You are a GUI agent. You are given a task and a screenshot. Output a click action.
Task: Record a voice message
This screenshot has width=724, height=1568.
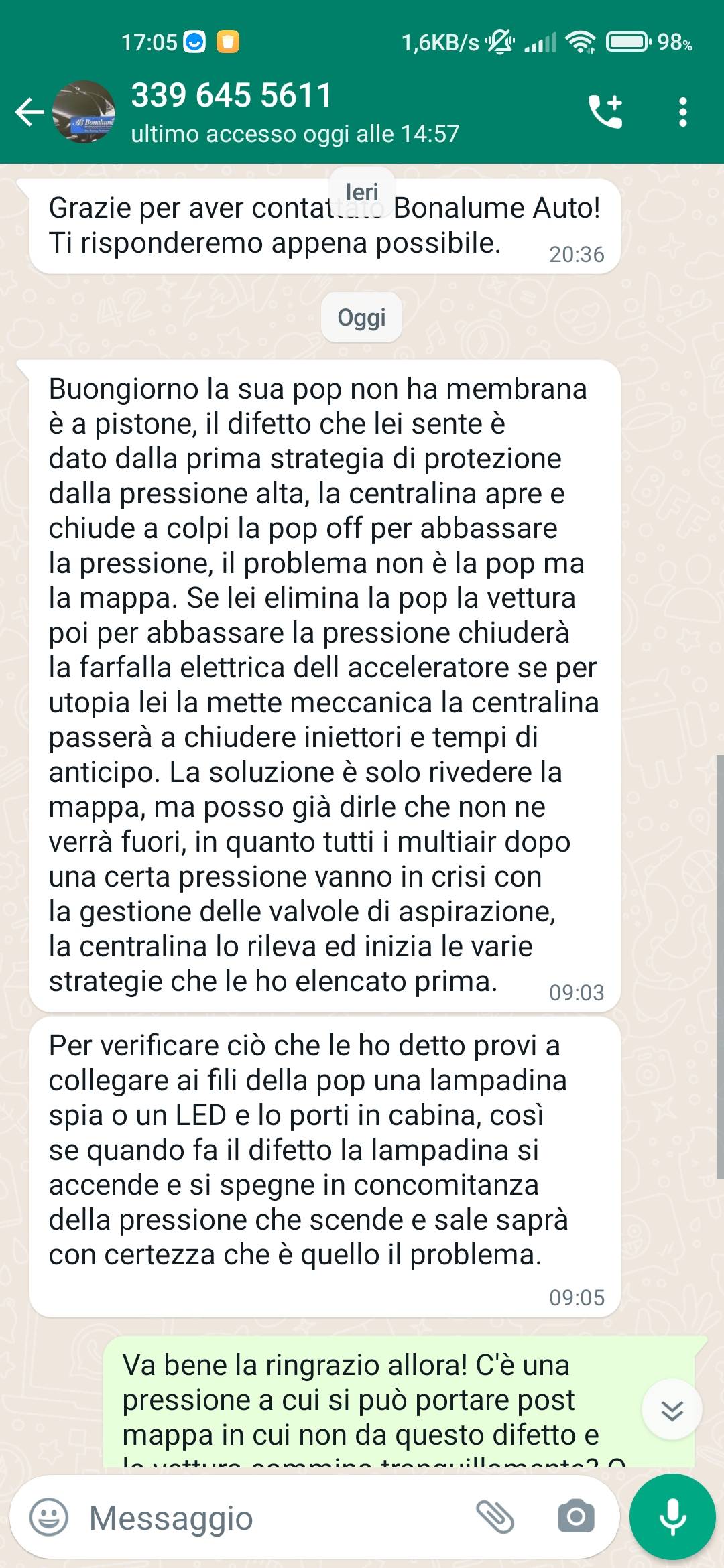coord(672,1517)
